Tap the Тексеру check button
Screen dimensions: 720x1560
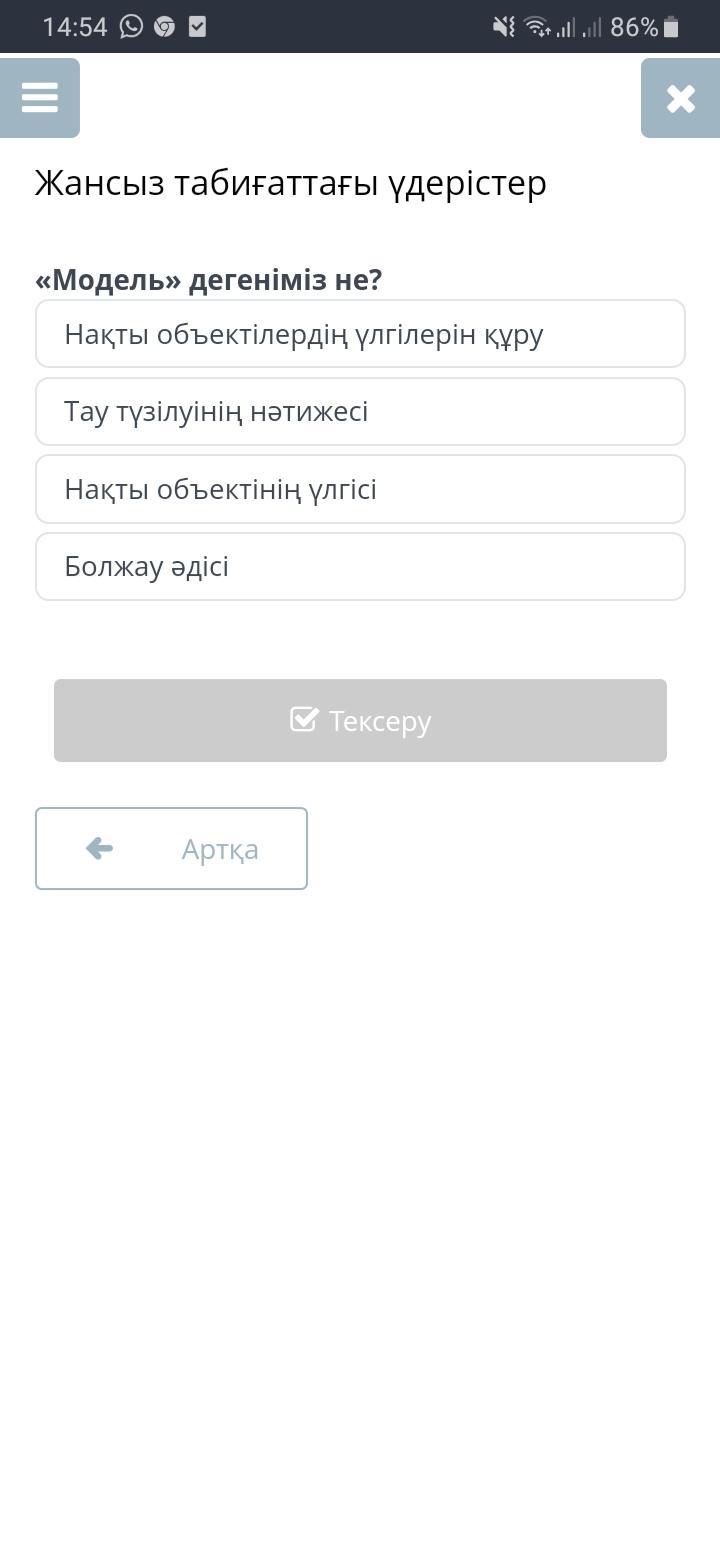pos(360,721)
